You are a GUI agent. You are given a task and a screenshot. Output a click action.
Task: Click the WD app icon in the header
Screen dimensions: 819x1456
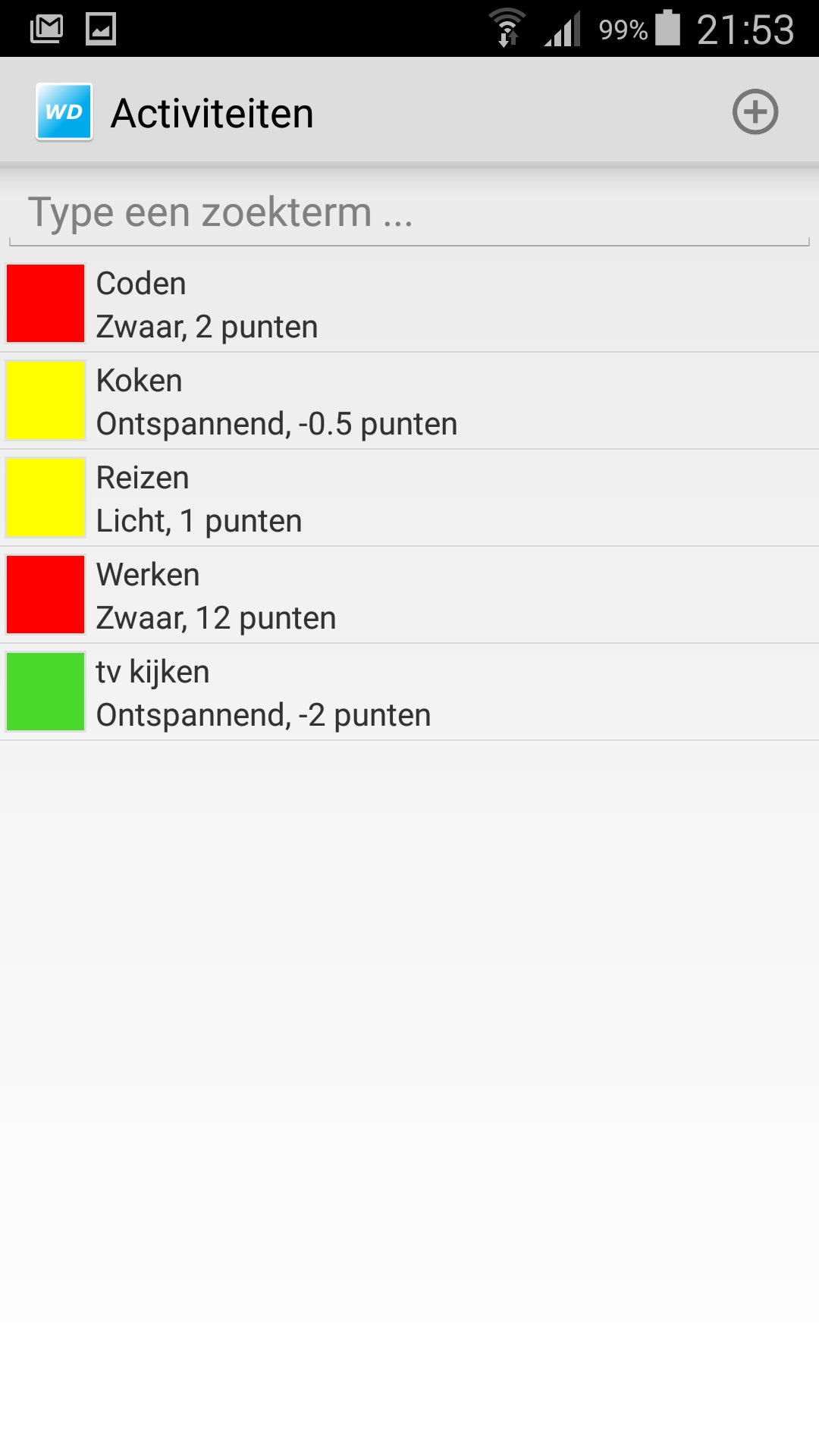[x=63, y=111]
